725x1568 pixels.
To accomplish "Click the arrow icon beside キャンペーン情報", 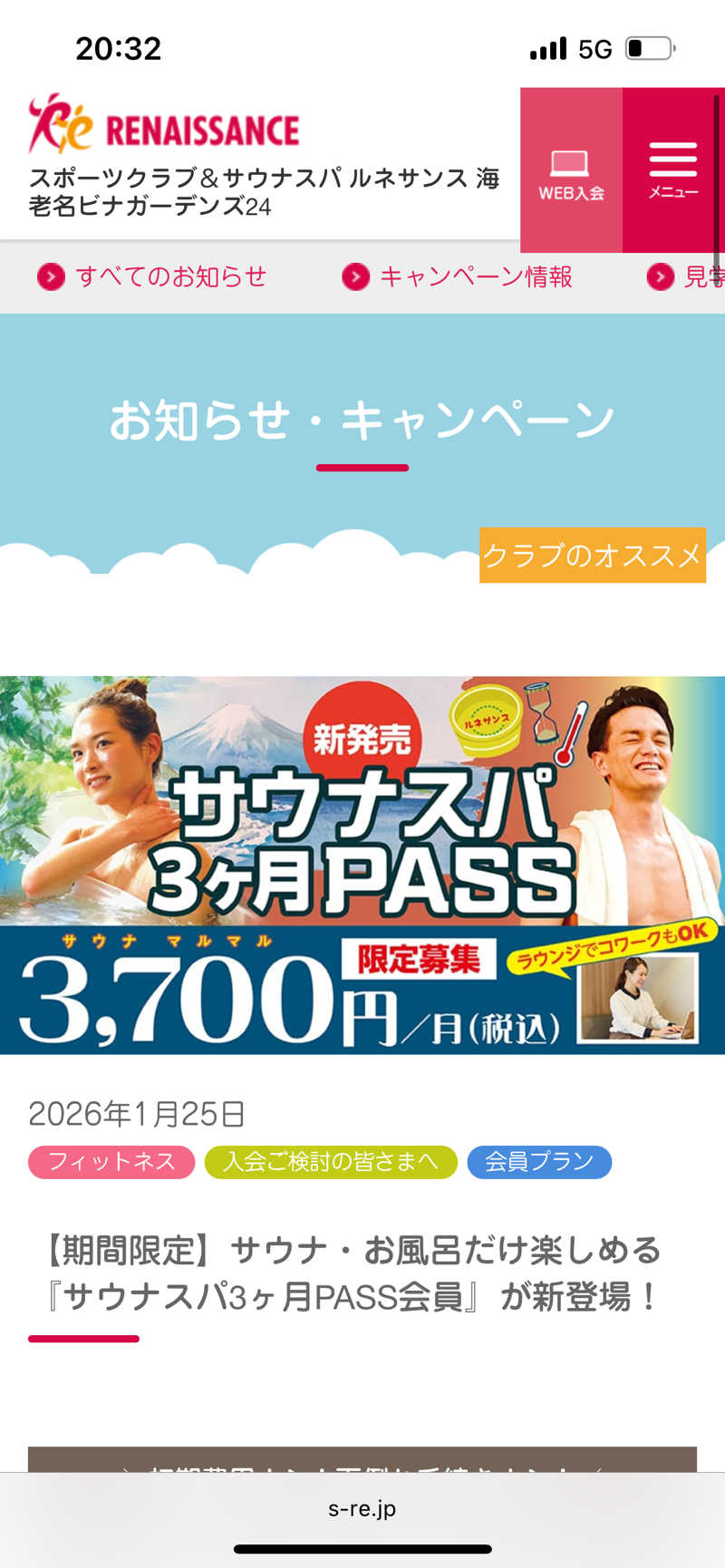I will point(355,277).
